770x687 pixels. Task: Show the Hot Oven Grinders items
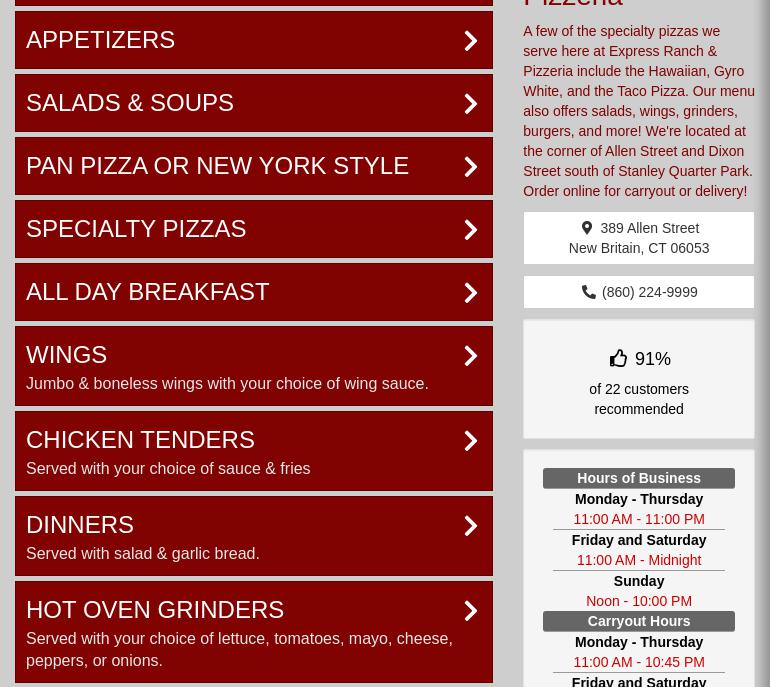pyautogui.click(x=253, y=631)
